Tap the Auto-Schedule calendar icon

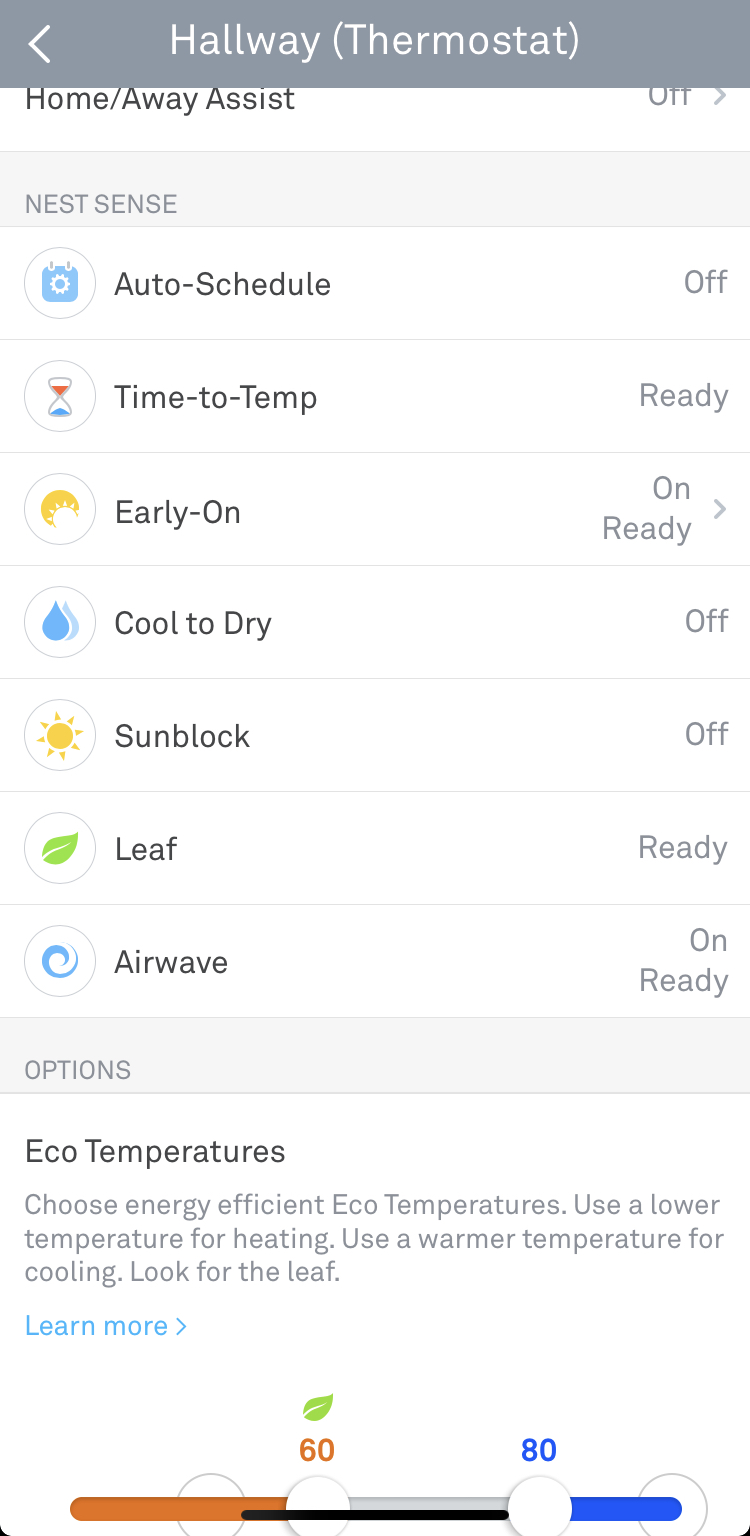[60, 283]
